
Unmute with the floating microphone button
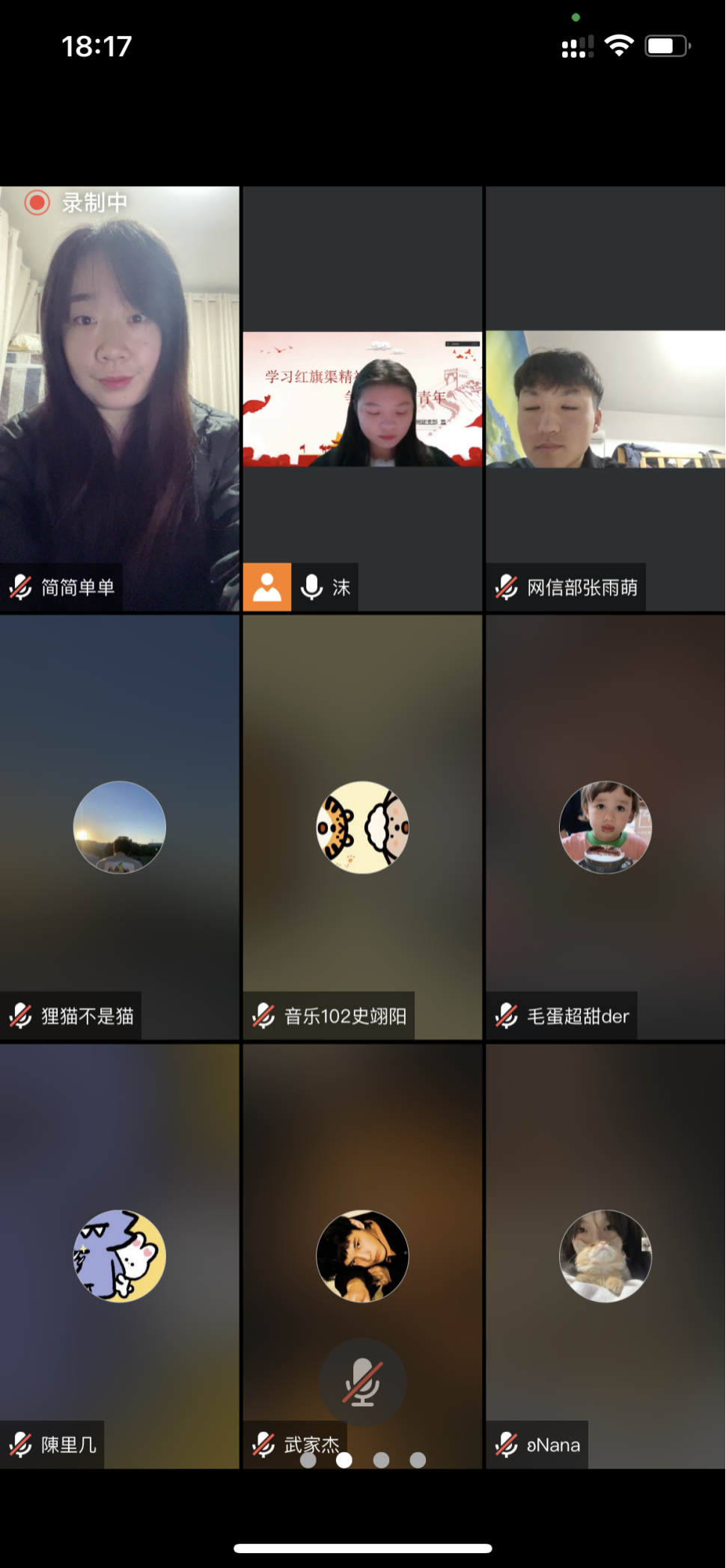[x=362, y=1382]
